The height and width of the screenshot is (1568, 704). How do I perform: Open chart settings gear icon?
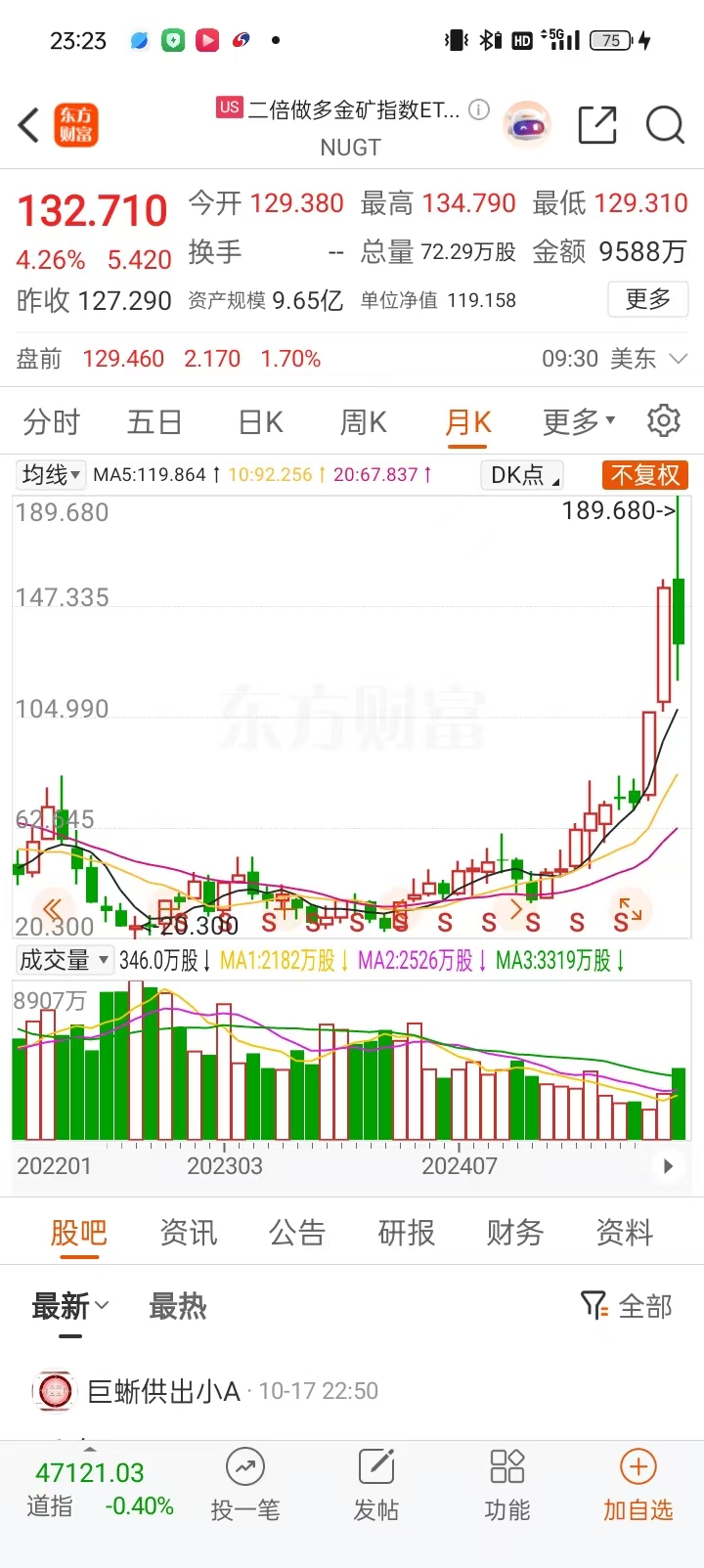click(664, 421)
